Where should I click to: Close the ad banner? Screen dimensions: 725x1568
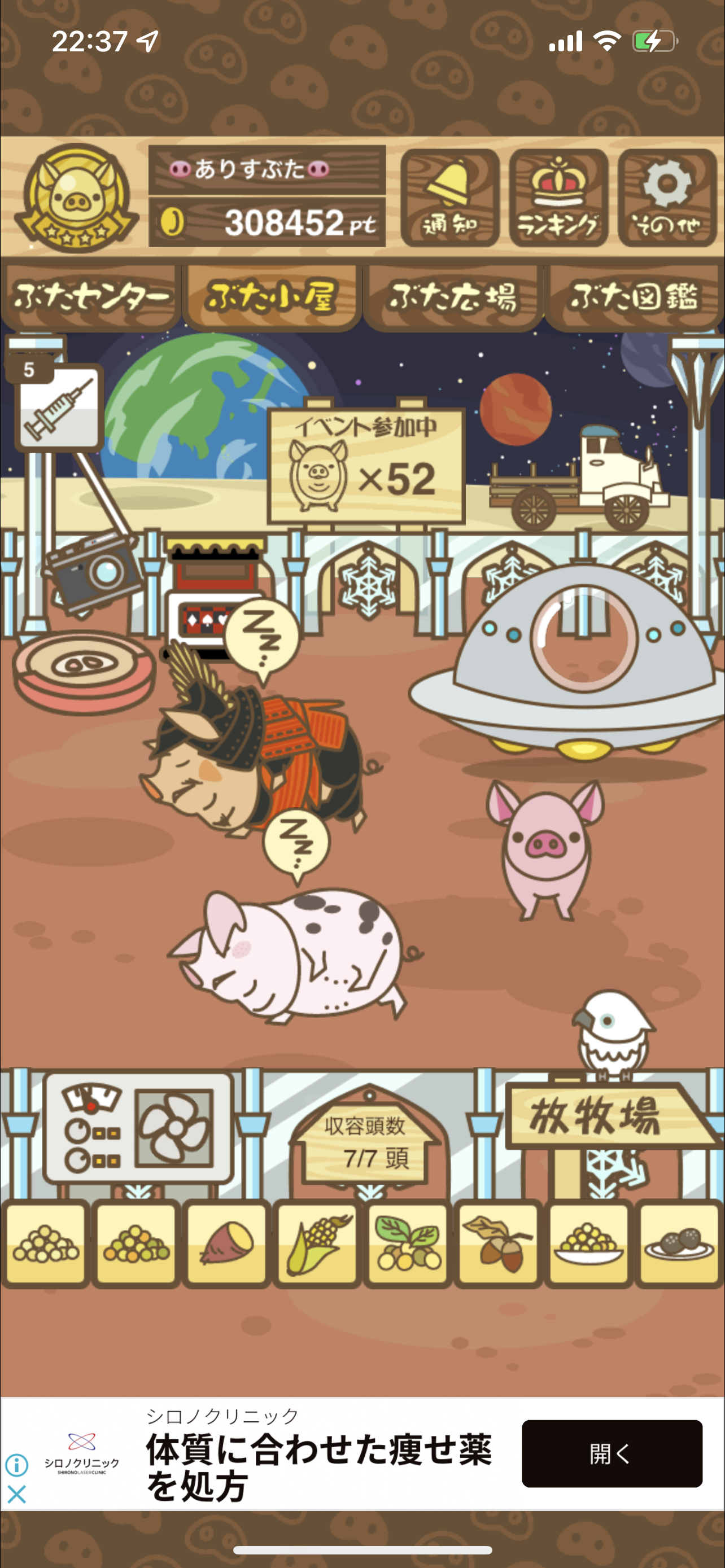point(16,1495)
